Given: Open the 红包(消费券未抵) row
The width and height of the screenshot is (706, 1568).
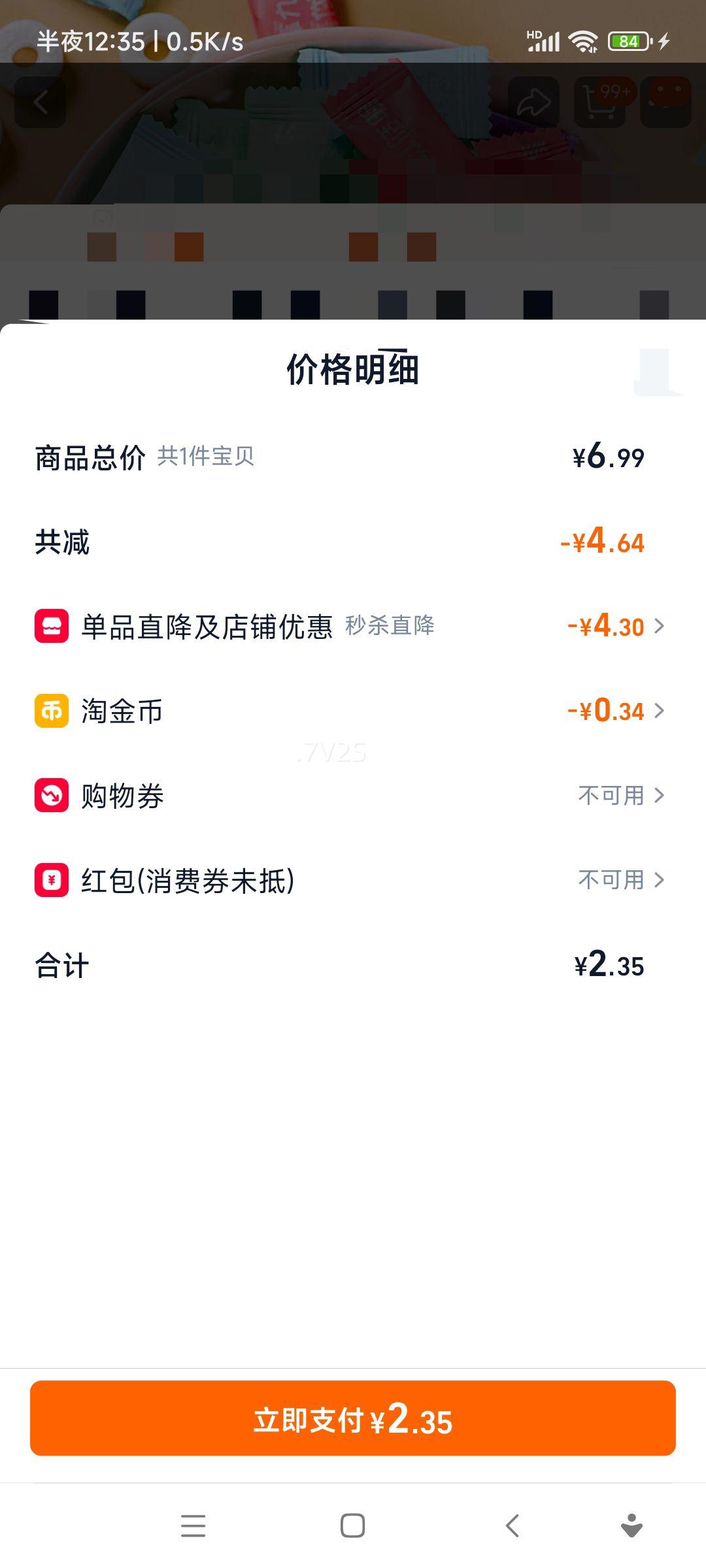Looking at the screenshot, I should tap(353, 880).
